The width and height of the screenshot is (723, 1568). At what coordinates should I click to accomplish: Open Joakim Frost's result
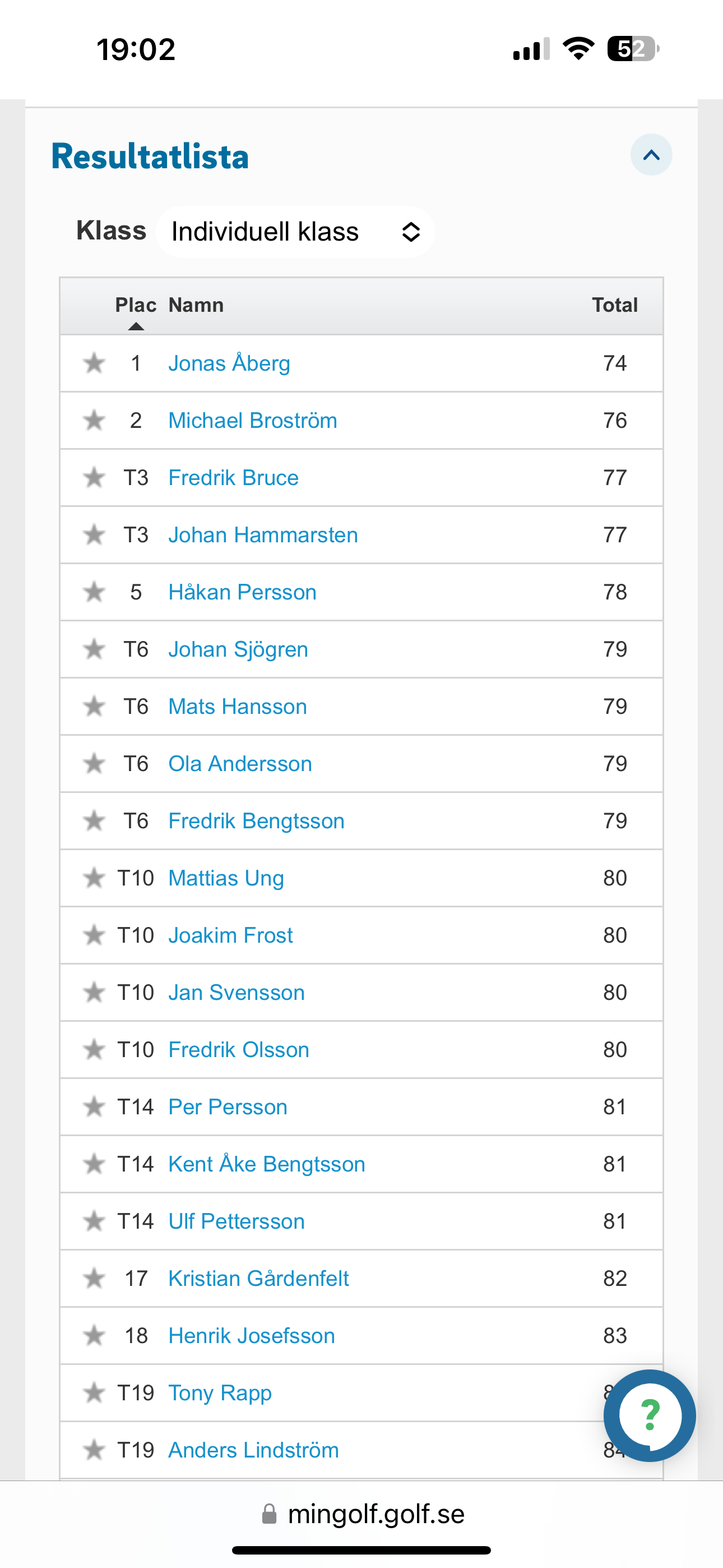(230, 935)
